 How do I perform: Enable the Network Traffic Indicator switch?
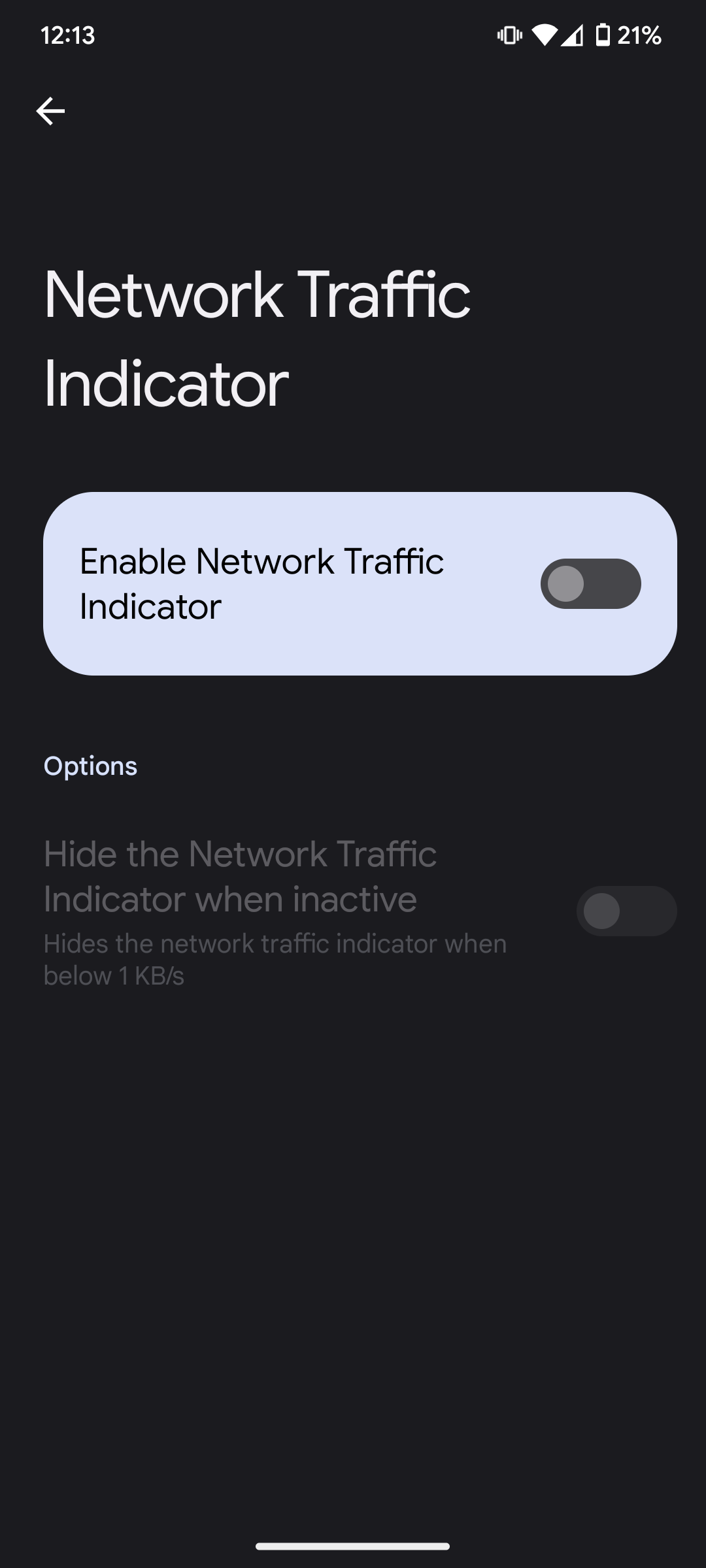590,583
